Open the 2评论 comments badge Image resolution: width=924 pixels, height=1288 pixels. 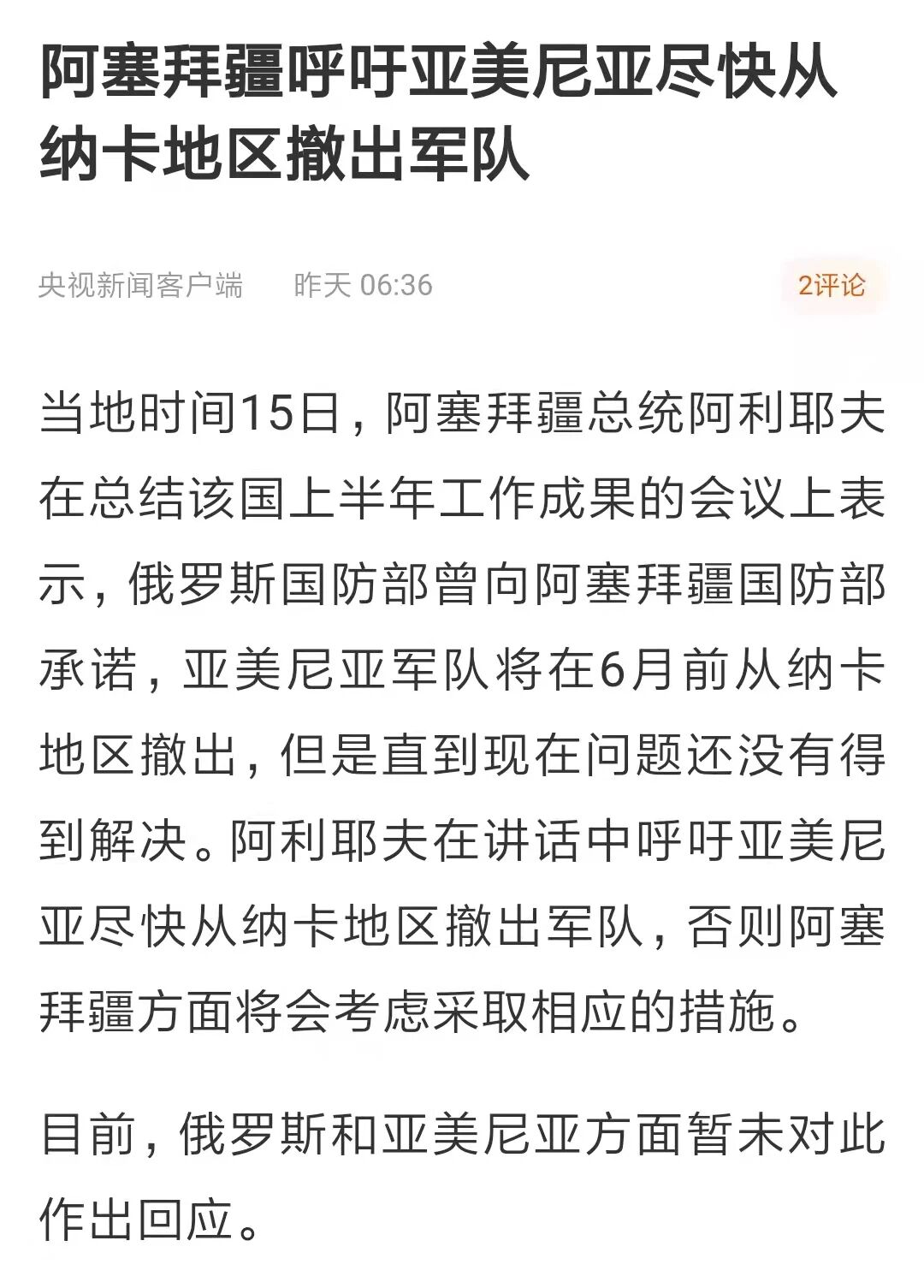tap(832, 285)
